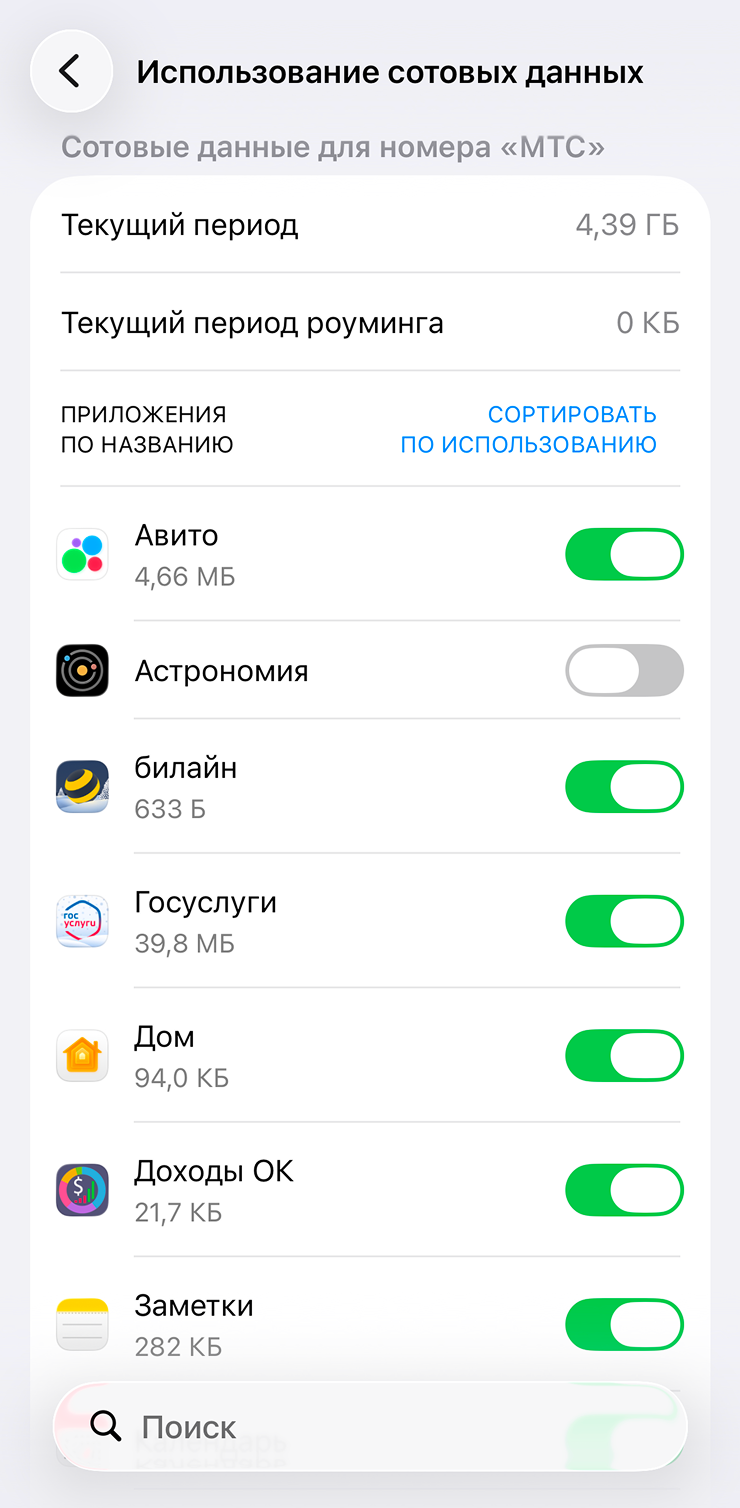Enable cellular data for Астрономия

[624, 670]
